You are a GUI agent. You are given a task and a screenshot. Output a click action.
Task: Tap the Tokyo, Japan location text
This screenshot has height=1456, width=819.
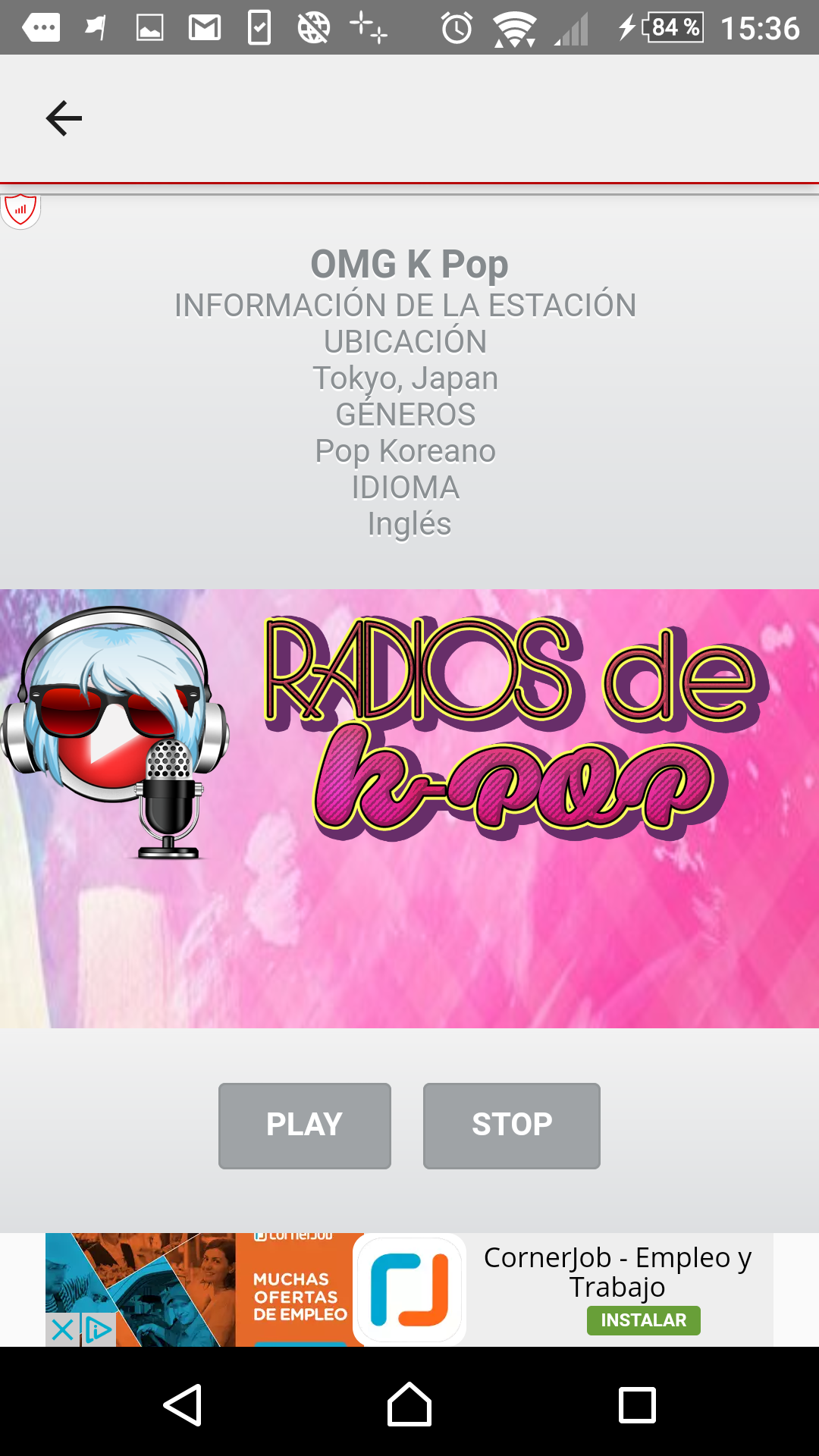coord(407,378)
